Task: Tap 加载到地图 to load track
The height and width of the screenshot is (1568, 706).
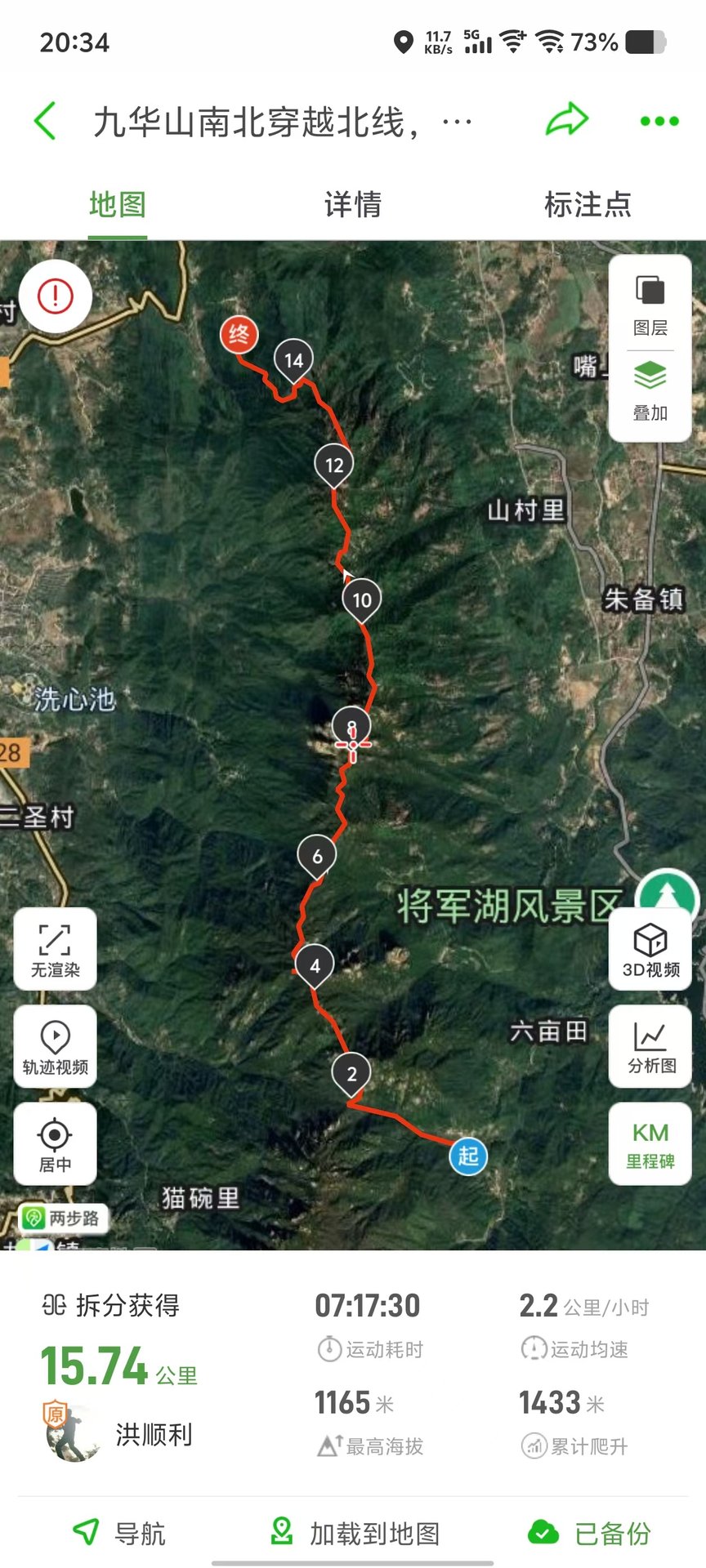Action: click(x=355, y=1533)
